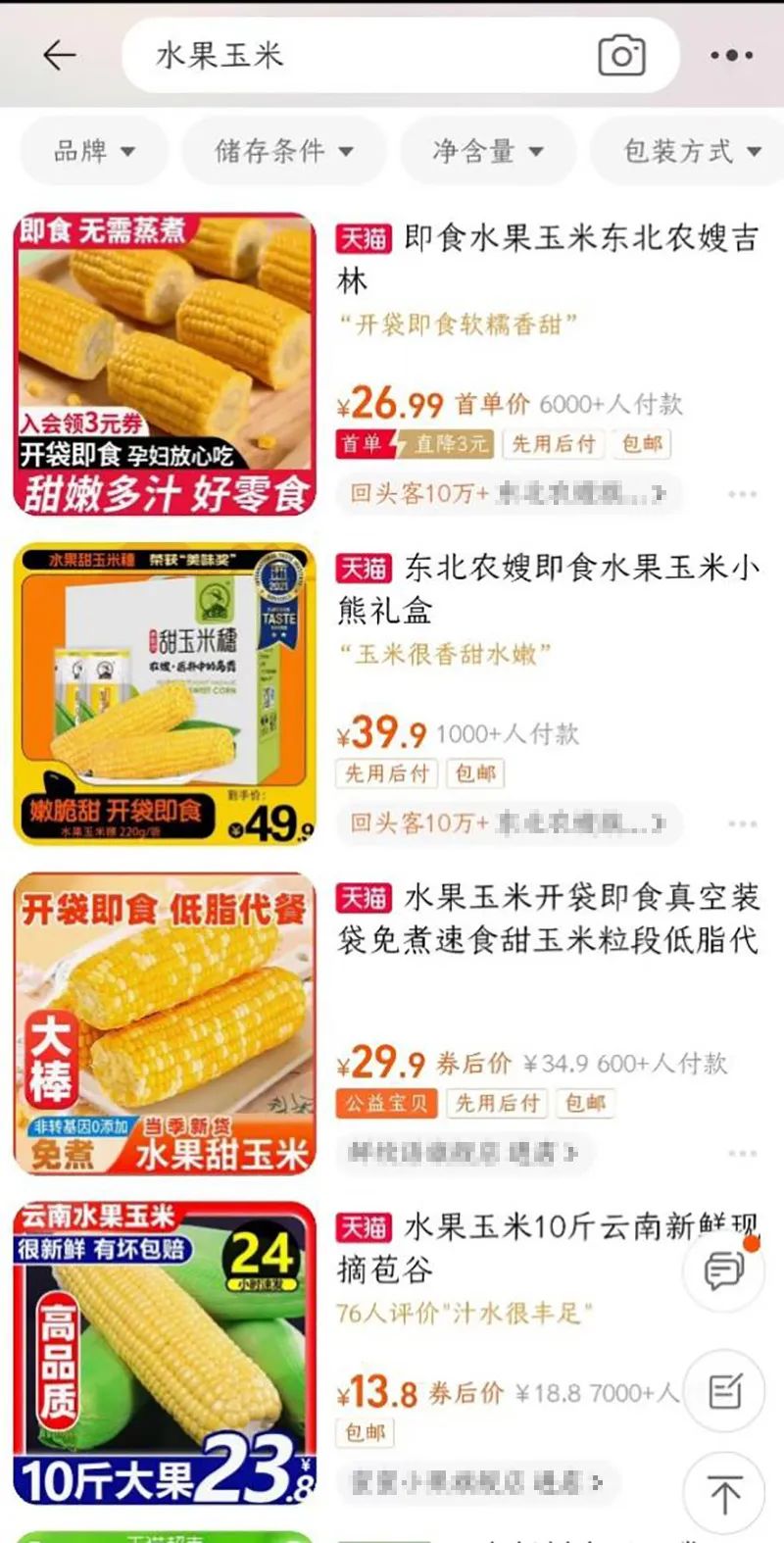The height and width of the screenshot is (1543, 784).
Task: Enter the shop link under ¥13.8 item
Action: coord(475,1481)
